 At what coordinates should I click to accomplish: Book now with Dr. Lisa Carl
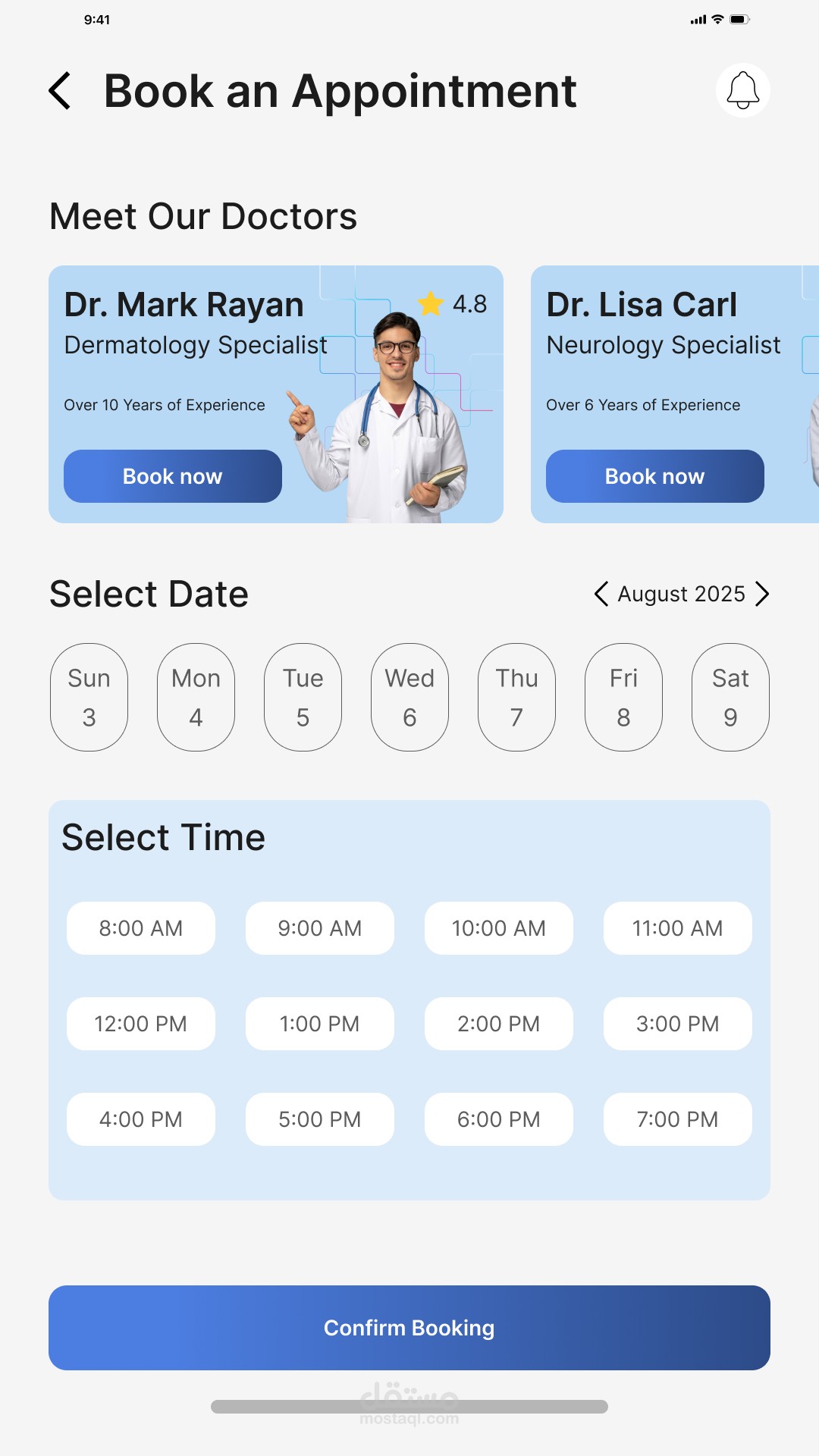(654, 476)
